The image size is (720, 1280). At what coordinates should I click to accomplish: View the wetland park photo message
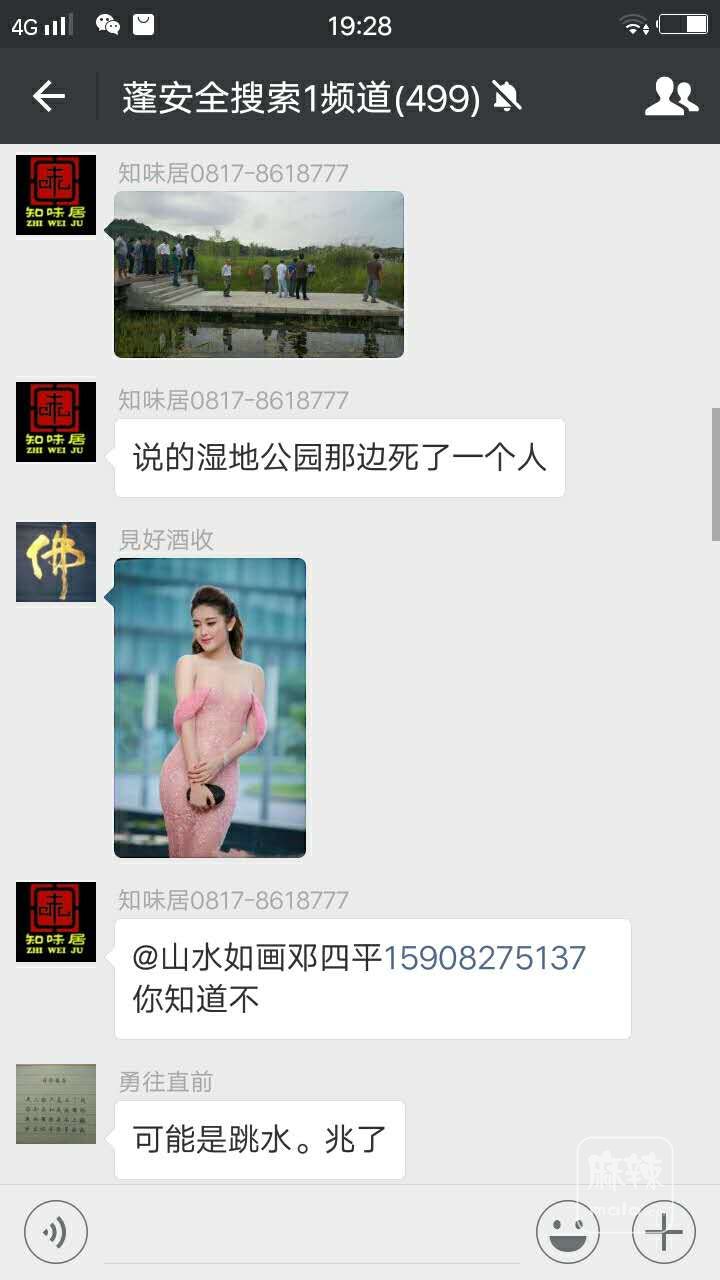click(x=259, y=274)
